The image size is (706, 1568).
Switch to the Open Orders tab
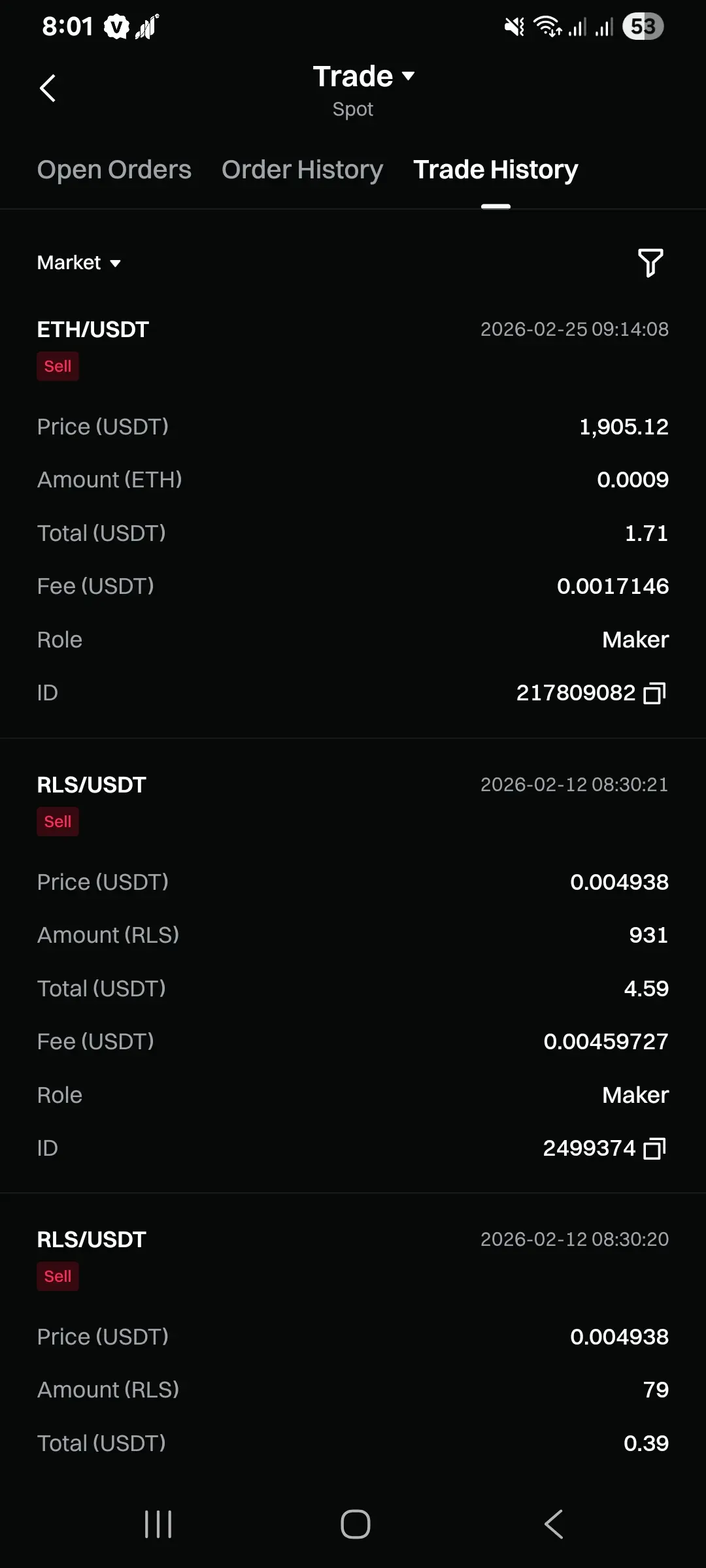(114, 170)
